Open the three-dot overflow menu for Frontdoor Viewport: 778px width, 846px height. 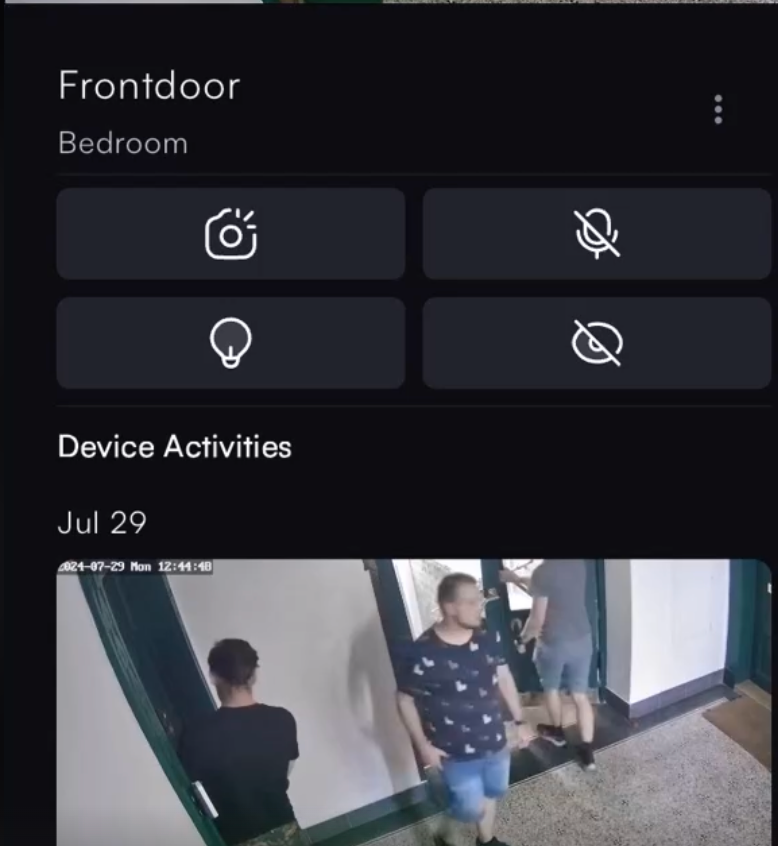[717, 110]
